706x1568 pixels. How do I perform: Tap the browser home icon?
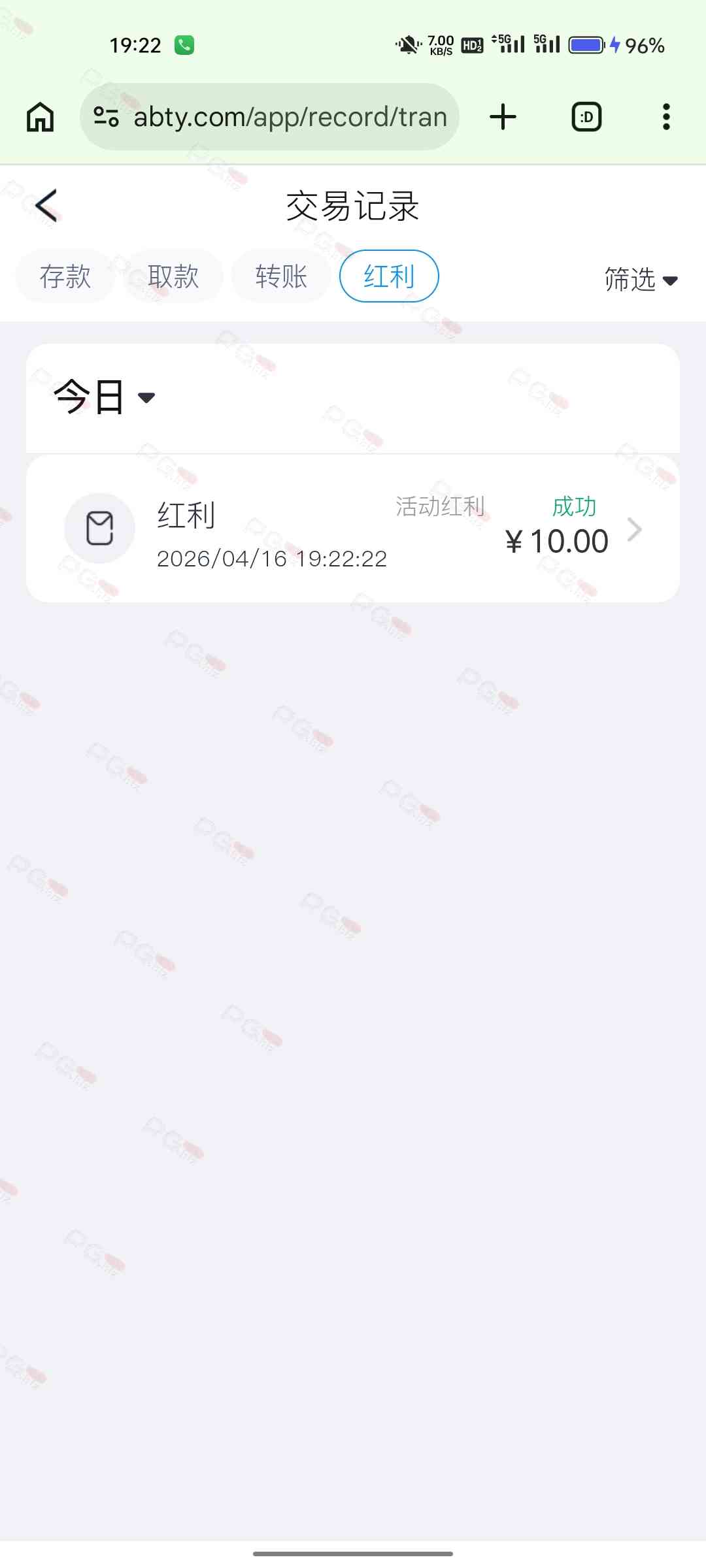pos(41,118)
